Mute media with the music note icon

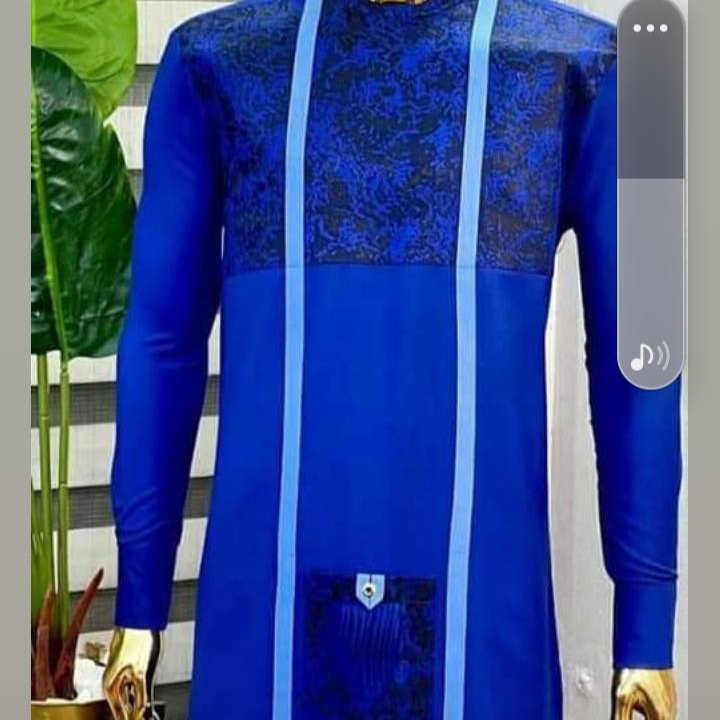(x=649, y=356)
